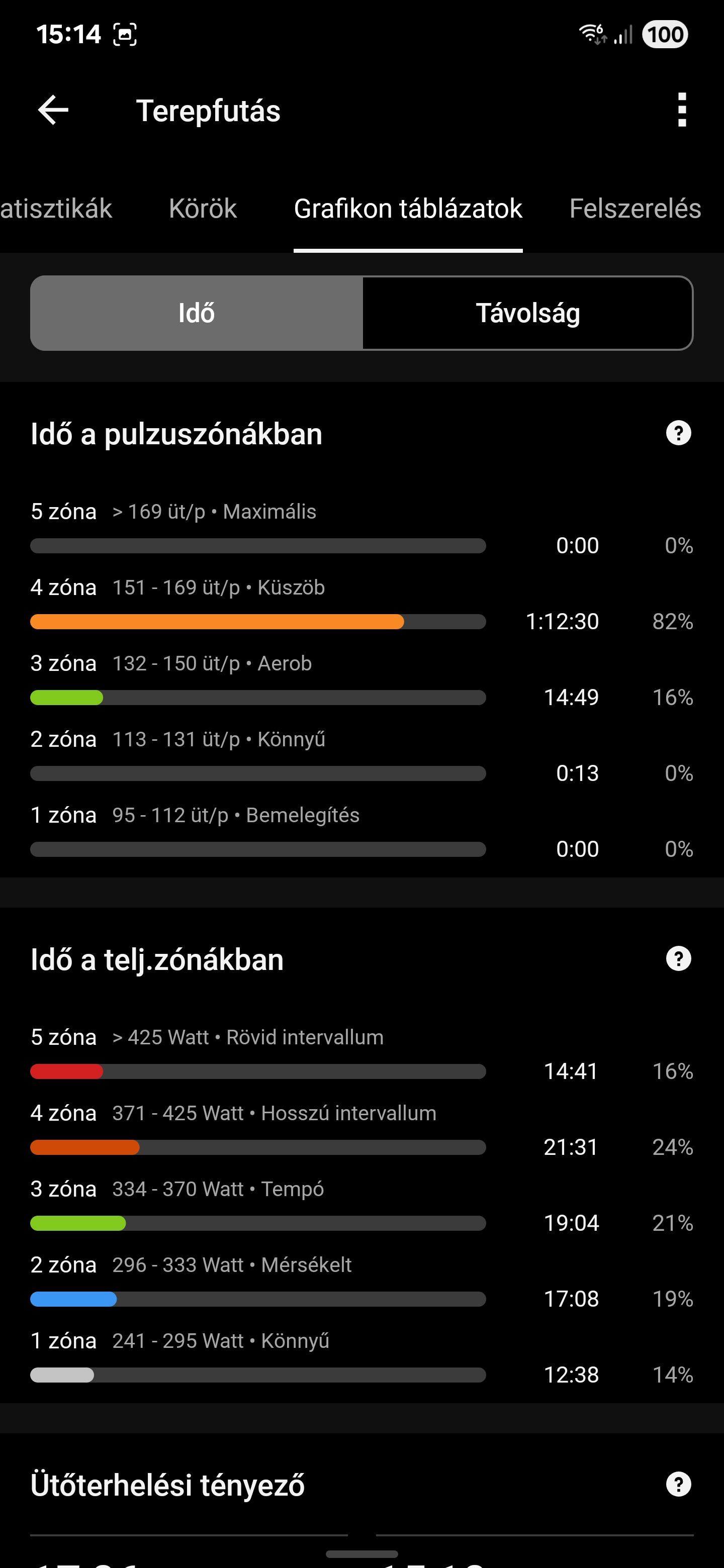Select the Idő segment
Screen dimensions: 724x1568
(197, 313)
